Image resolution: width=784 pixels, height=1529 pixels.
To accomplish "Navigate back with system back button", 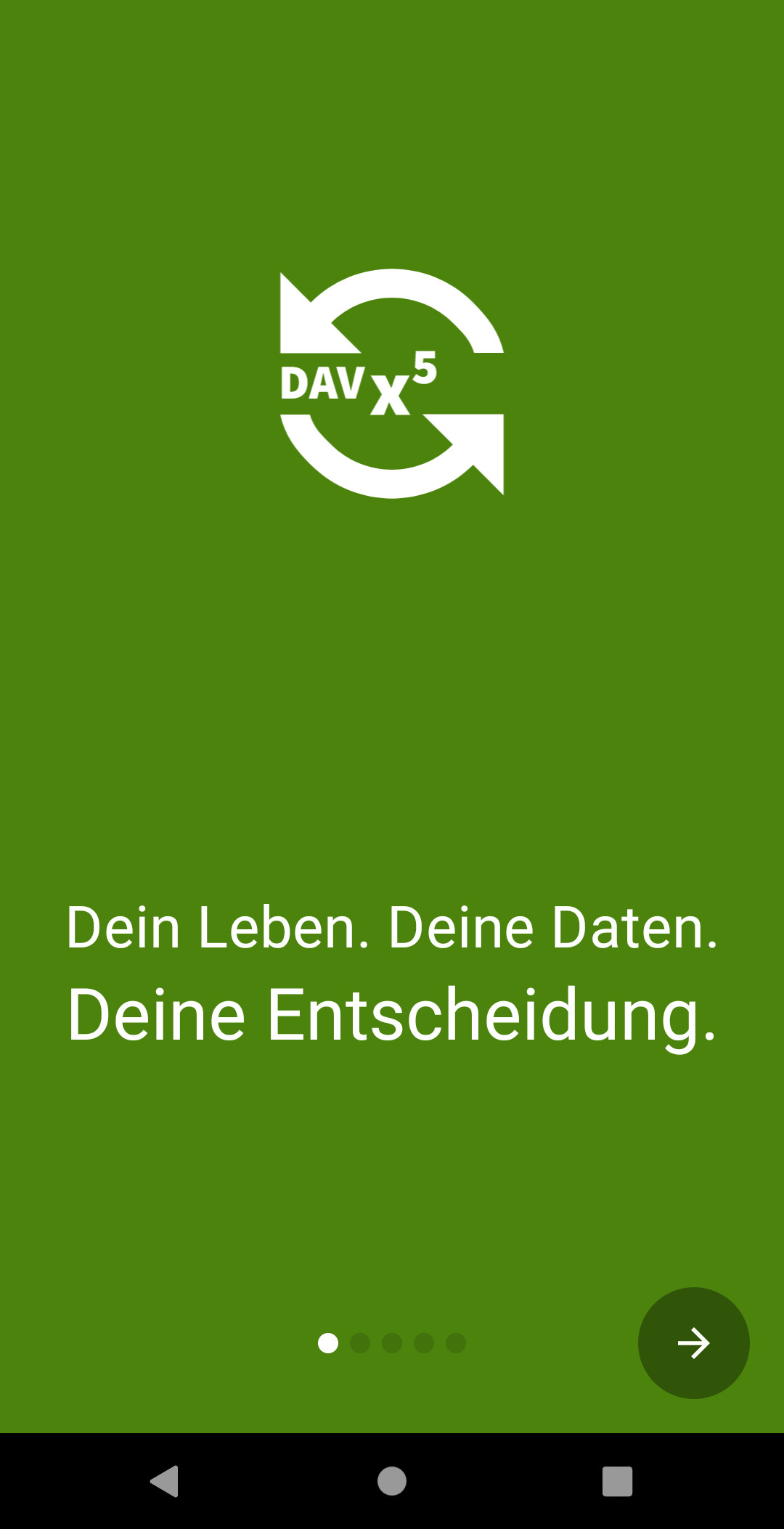I will point(165,1480).
